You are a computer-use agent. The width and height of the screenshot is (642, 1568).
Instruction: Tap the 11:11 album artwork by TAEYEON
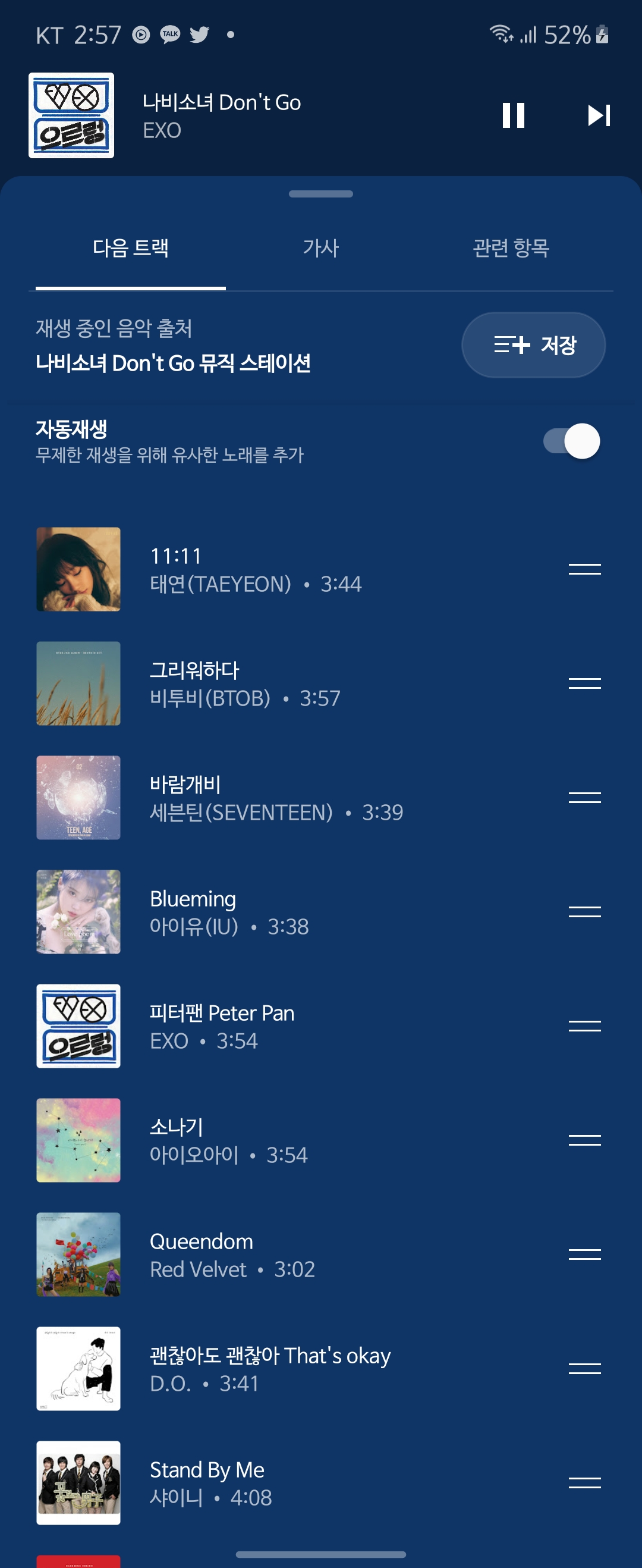coord(78,569)
